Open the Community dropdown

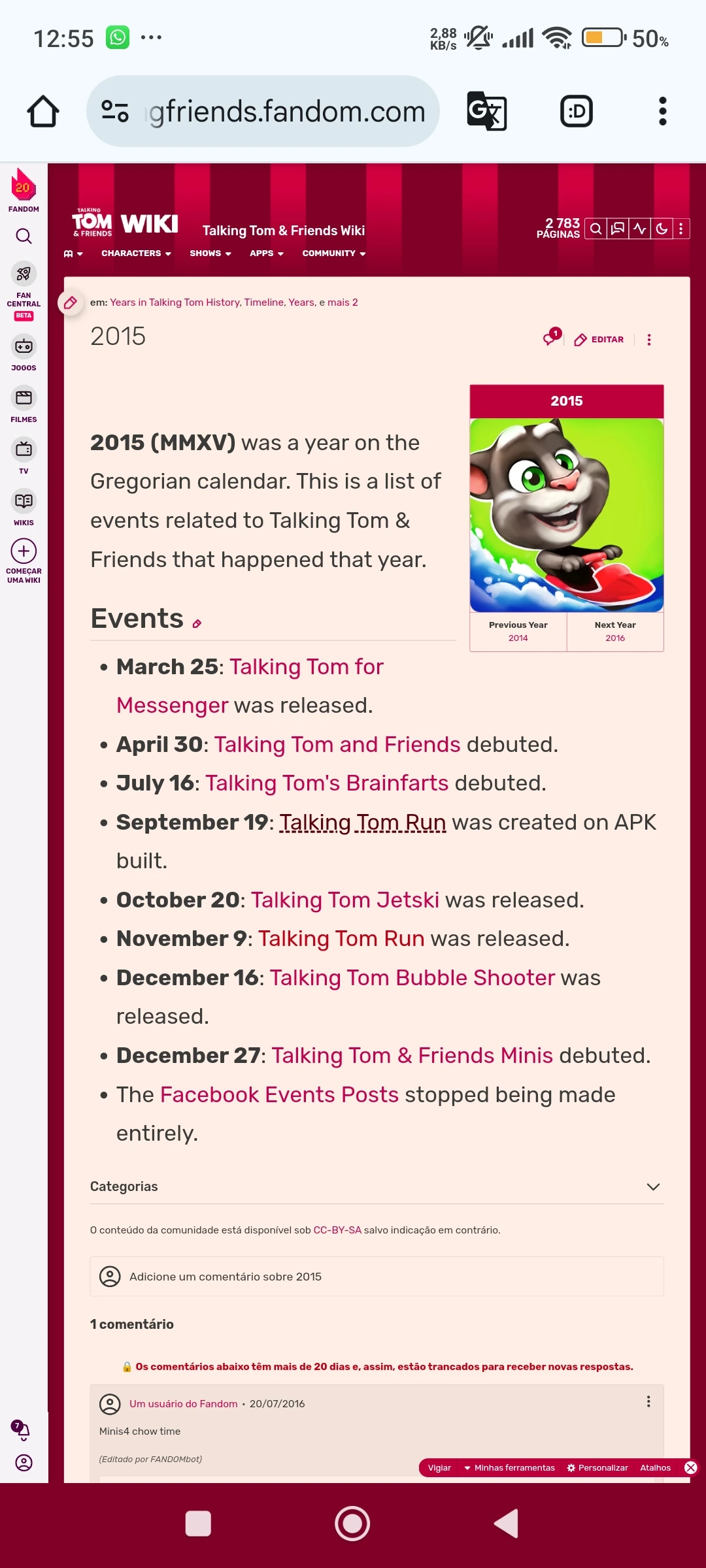coord(333,253)
